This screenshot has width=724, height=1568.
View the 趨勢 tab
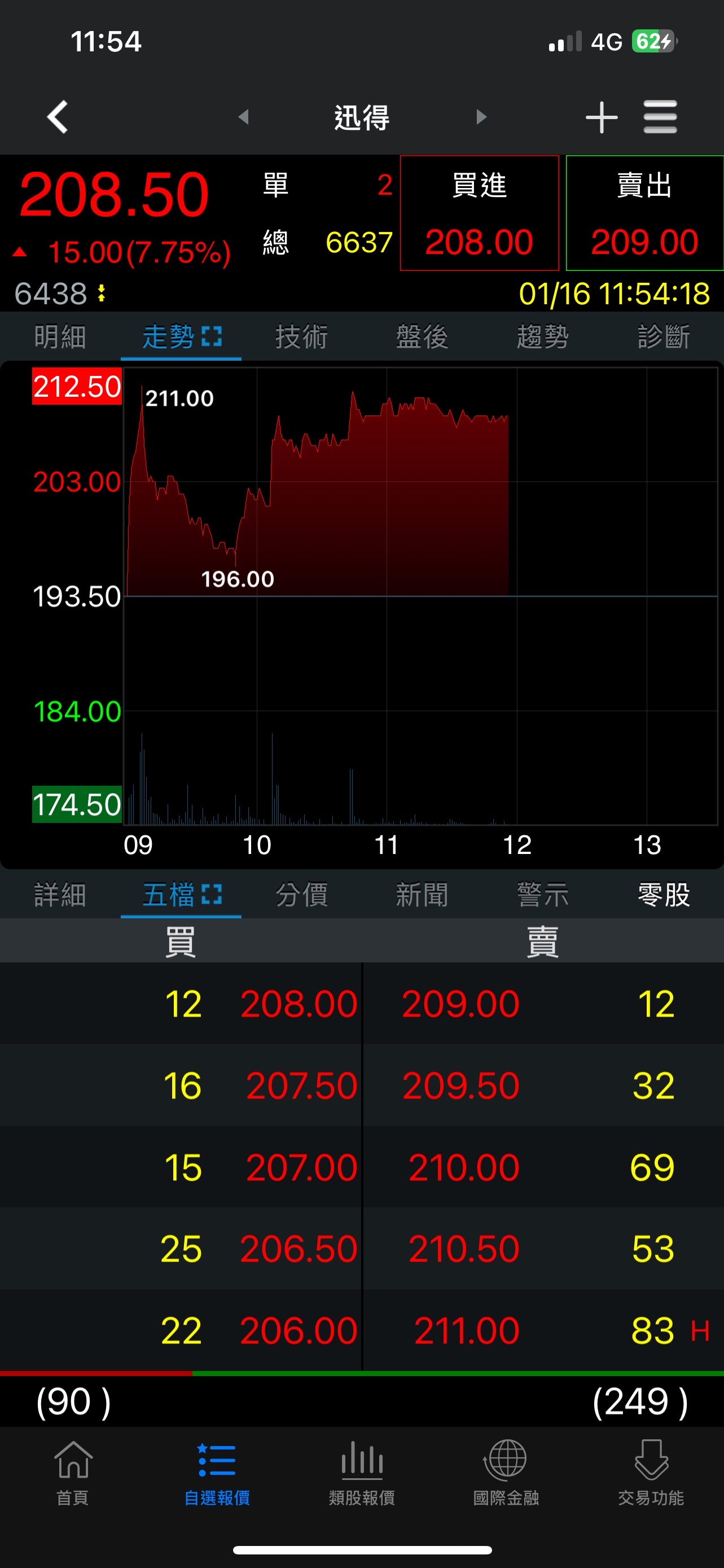(542, 336)
